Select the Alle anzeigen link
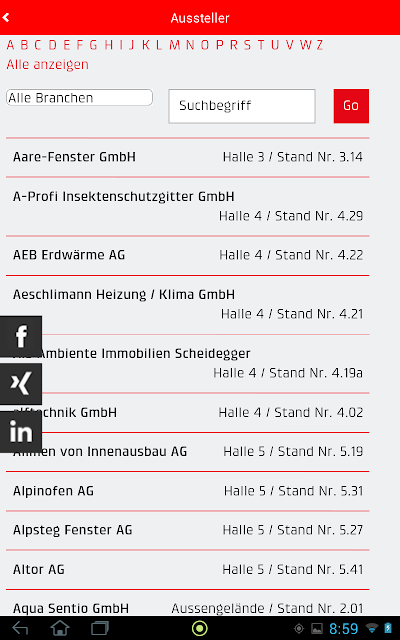Screen dimensions: 400x640 [47, 64]
